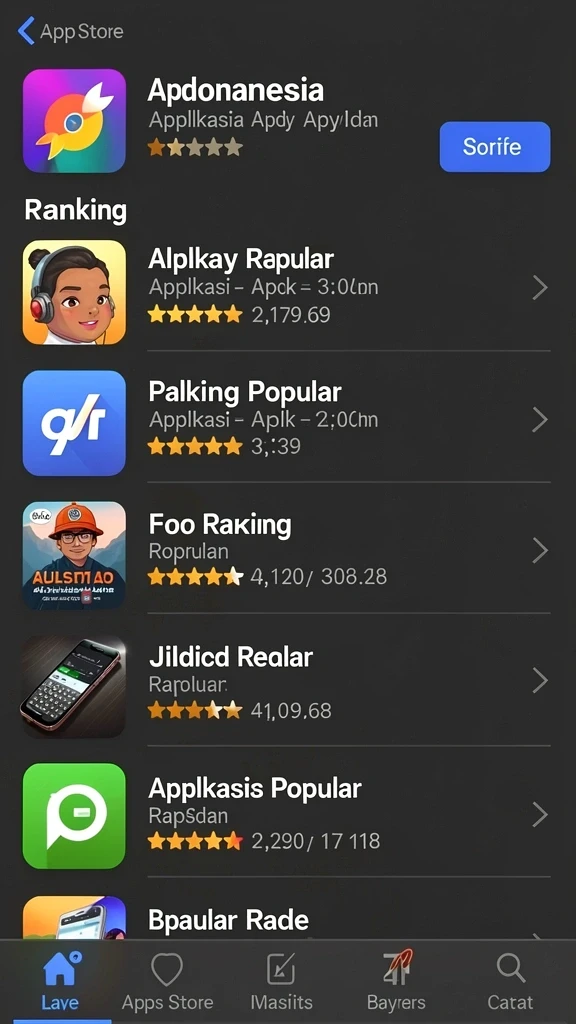
Task: Open the Alplkay Rapular row
Action: [x=287, y=291]
